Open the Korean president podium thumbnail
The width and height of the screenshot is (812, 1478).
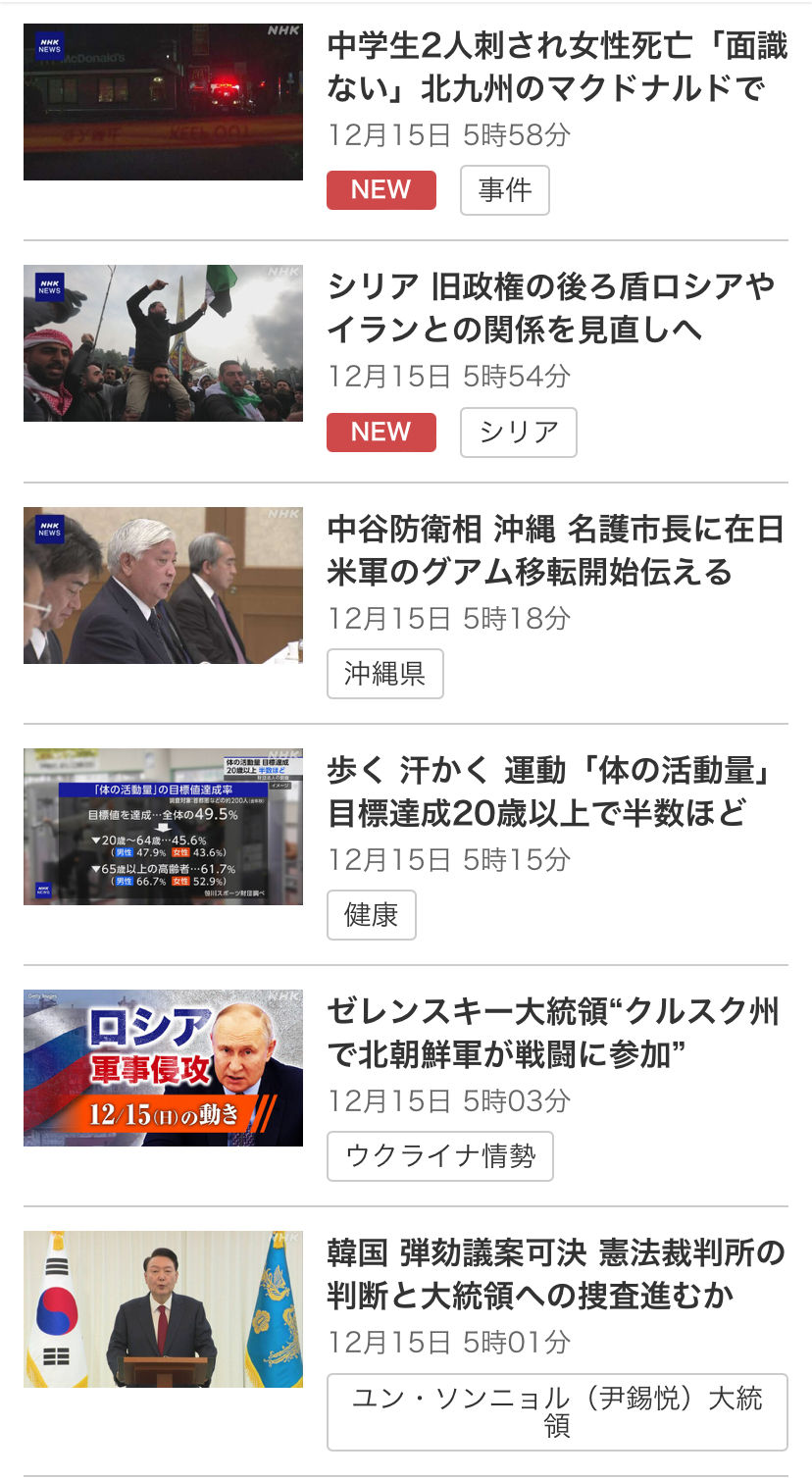[x=163, y=1309]
